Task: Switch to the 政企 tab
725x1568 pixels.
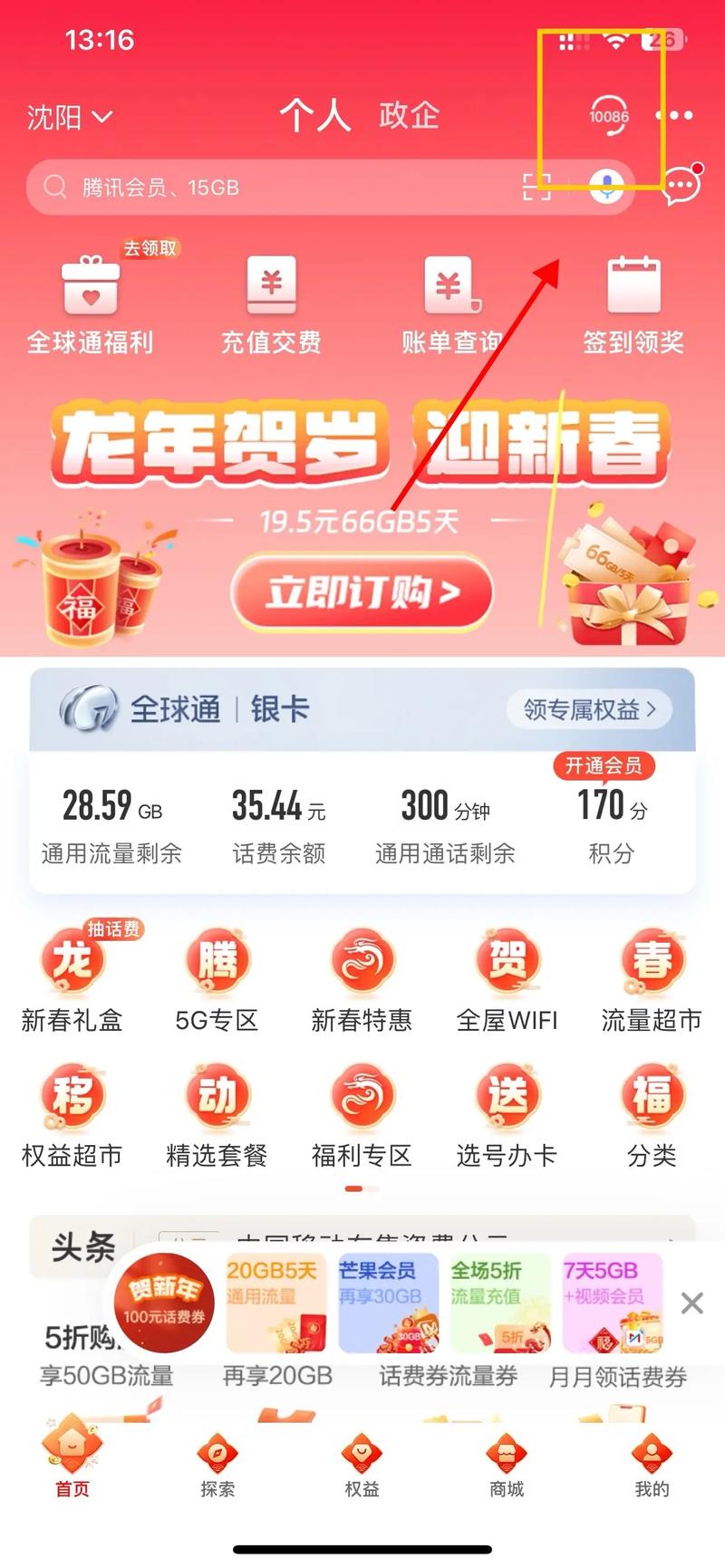Action: 411,116
